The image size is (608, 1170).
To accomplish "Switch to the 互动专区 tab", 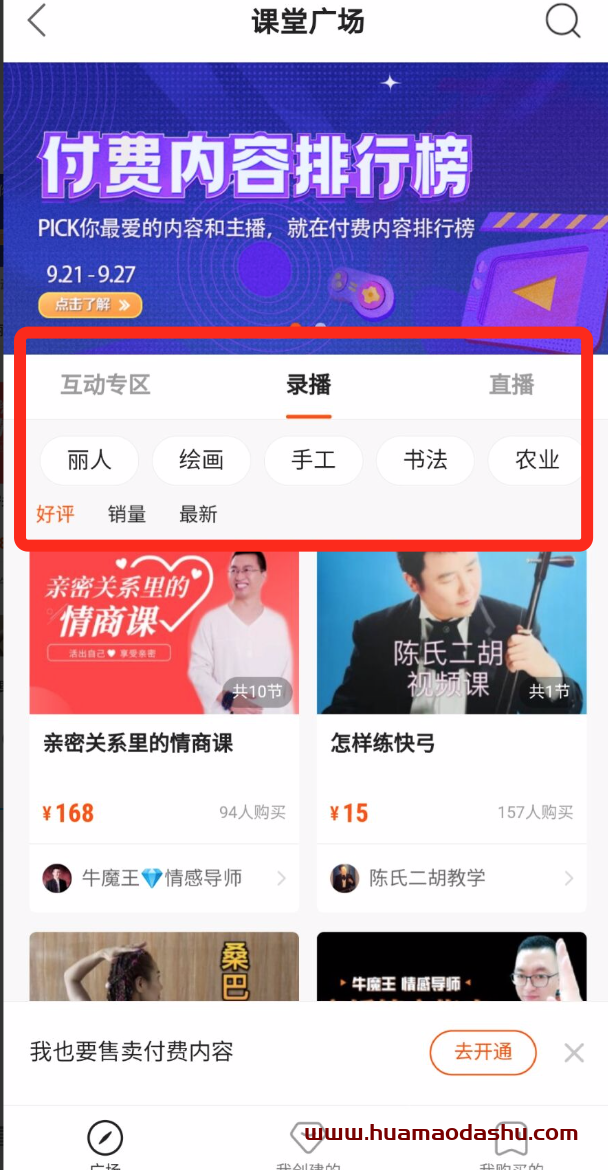I will [x=105, y=385].
